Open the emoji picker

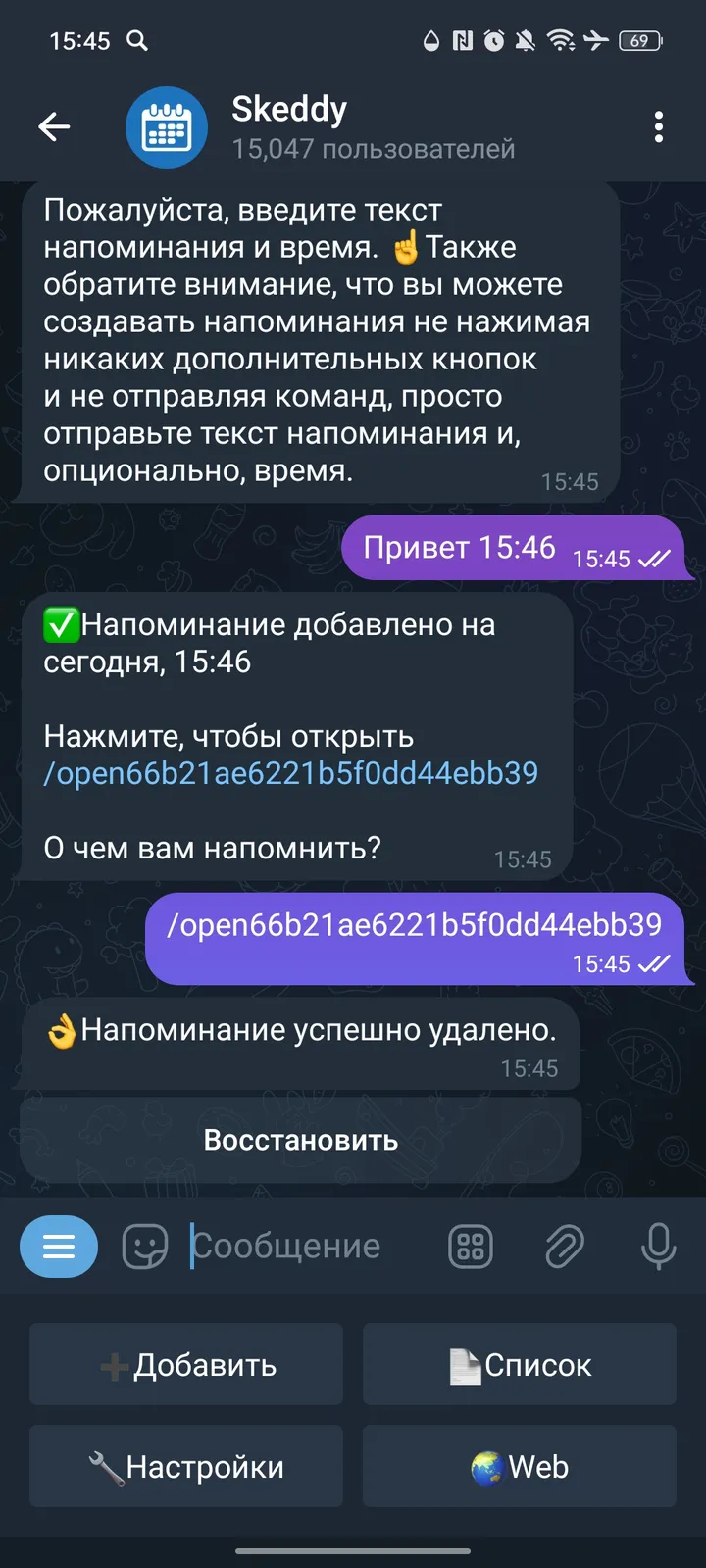point(144,1246)
